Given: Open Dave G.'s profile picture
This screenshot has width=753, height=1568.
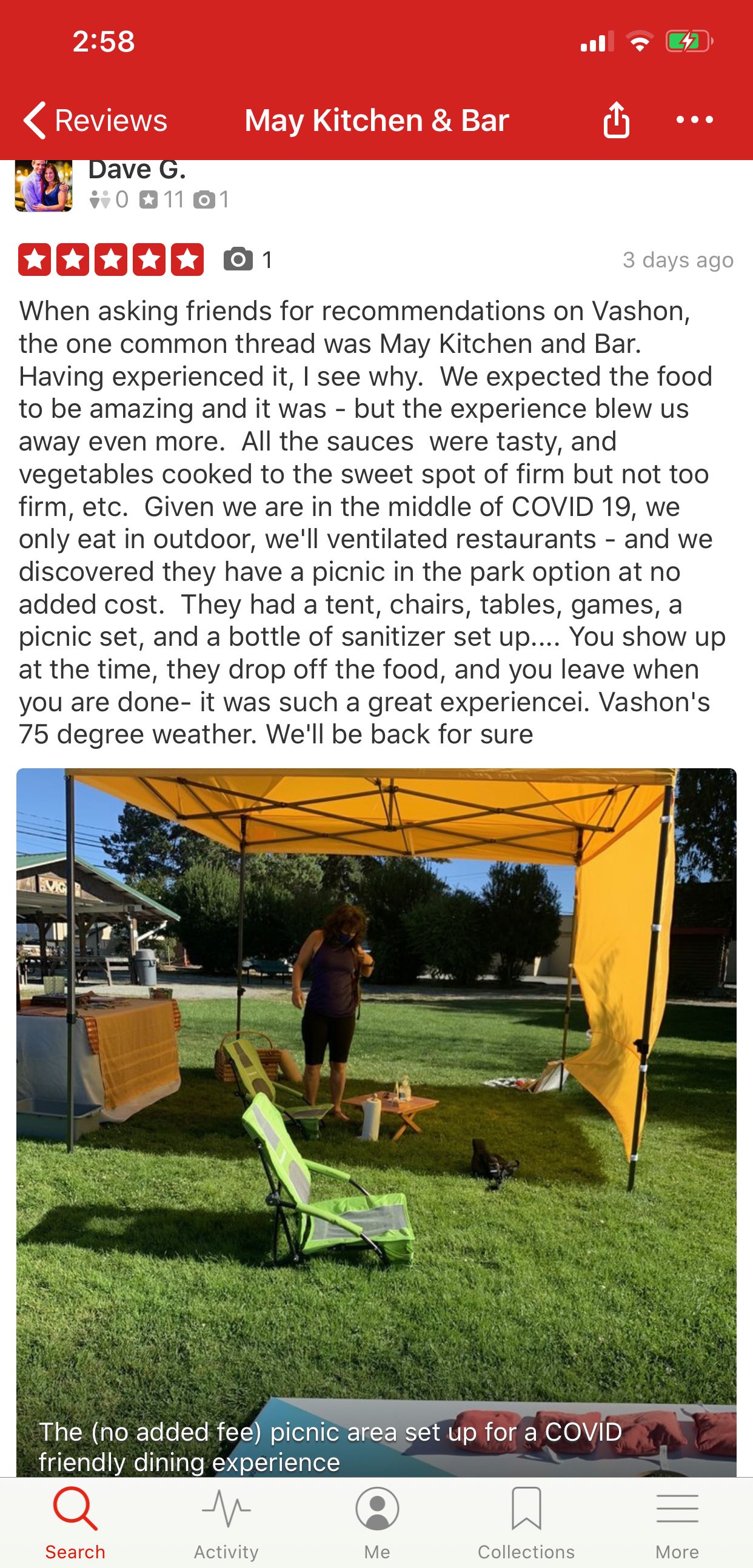Looking at the screenshot, I should click(x=43, y=186).
